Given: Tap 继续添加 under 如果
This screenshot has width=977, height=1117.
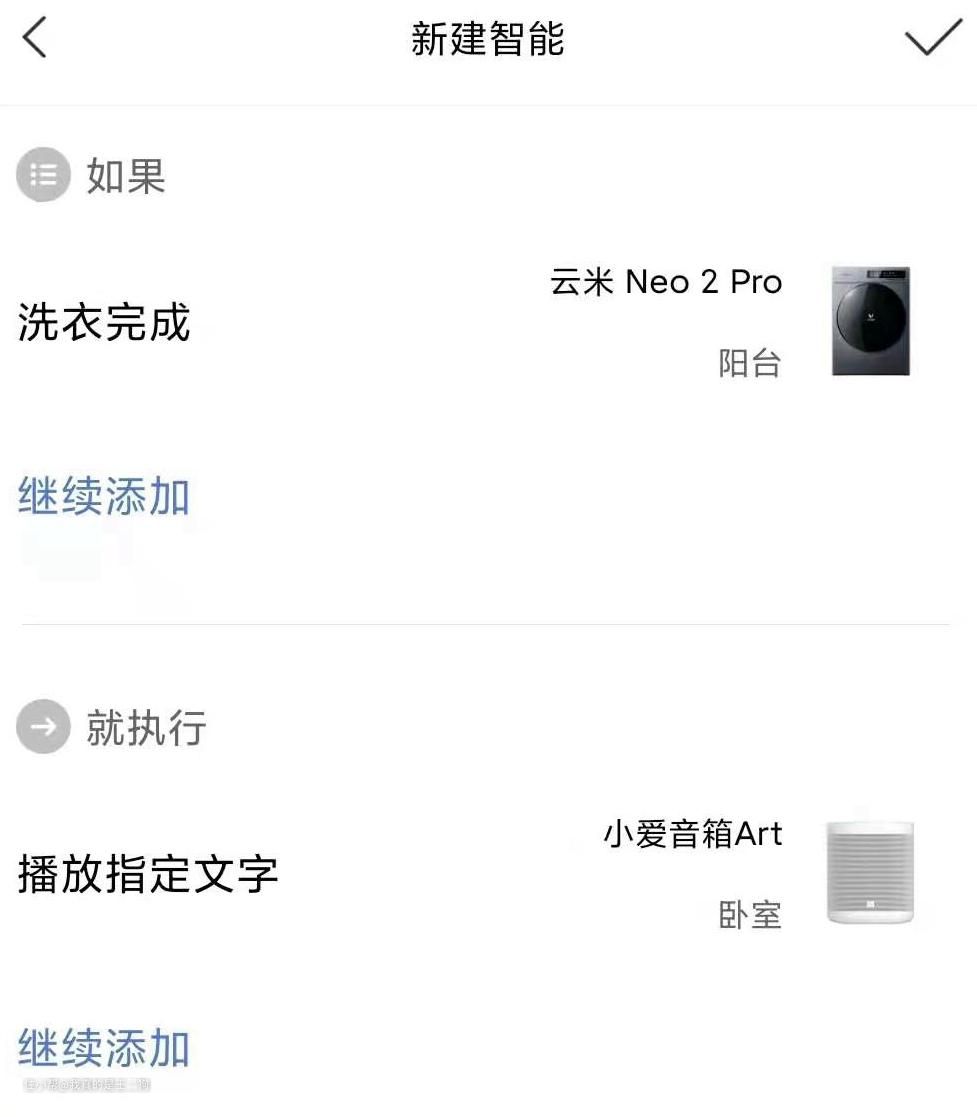Looking at the screenshot, I should click(104, 496).
